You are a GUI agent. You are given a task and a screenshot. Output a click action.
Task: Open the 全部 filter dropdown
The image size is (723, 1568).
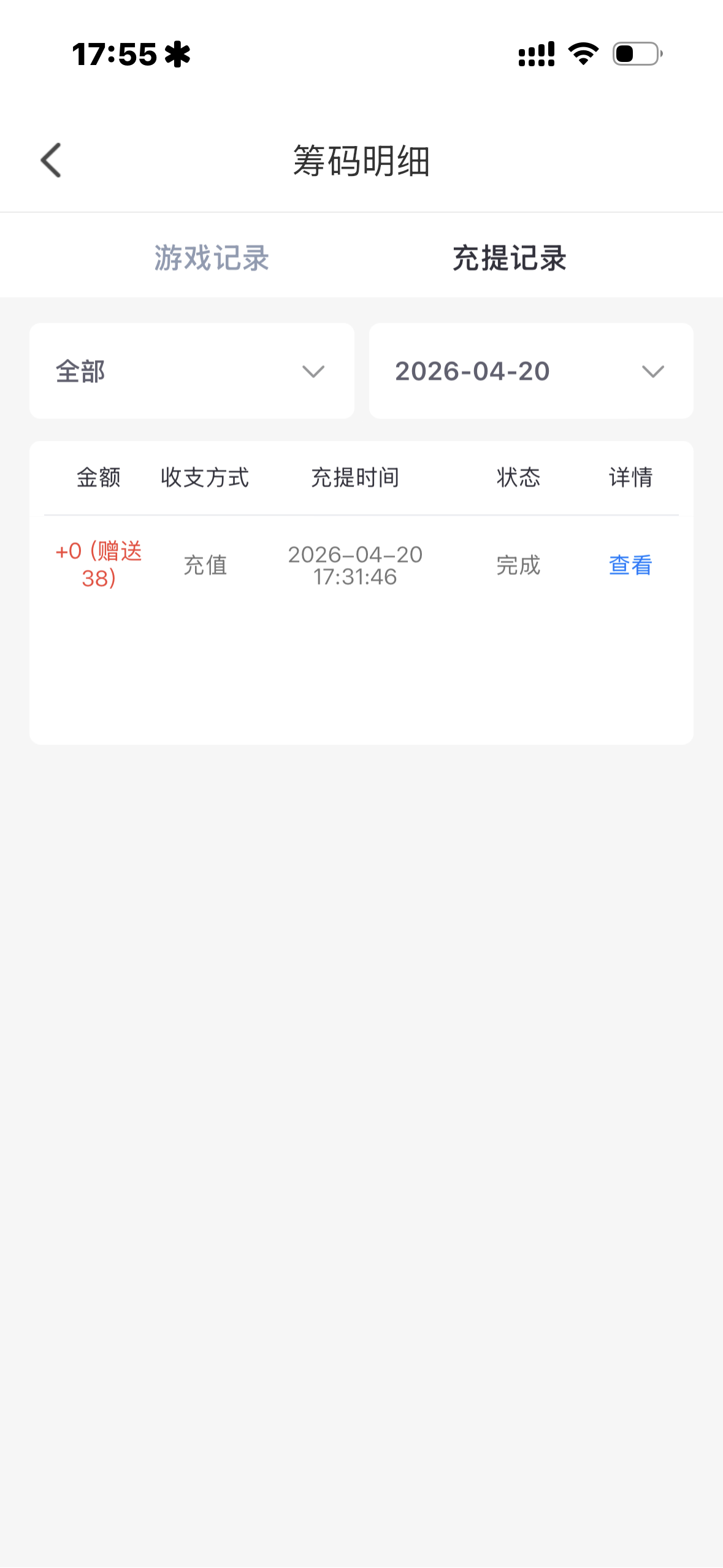point(192,370)
